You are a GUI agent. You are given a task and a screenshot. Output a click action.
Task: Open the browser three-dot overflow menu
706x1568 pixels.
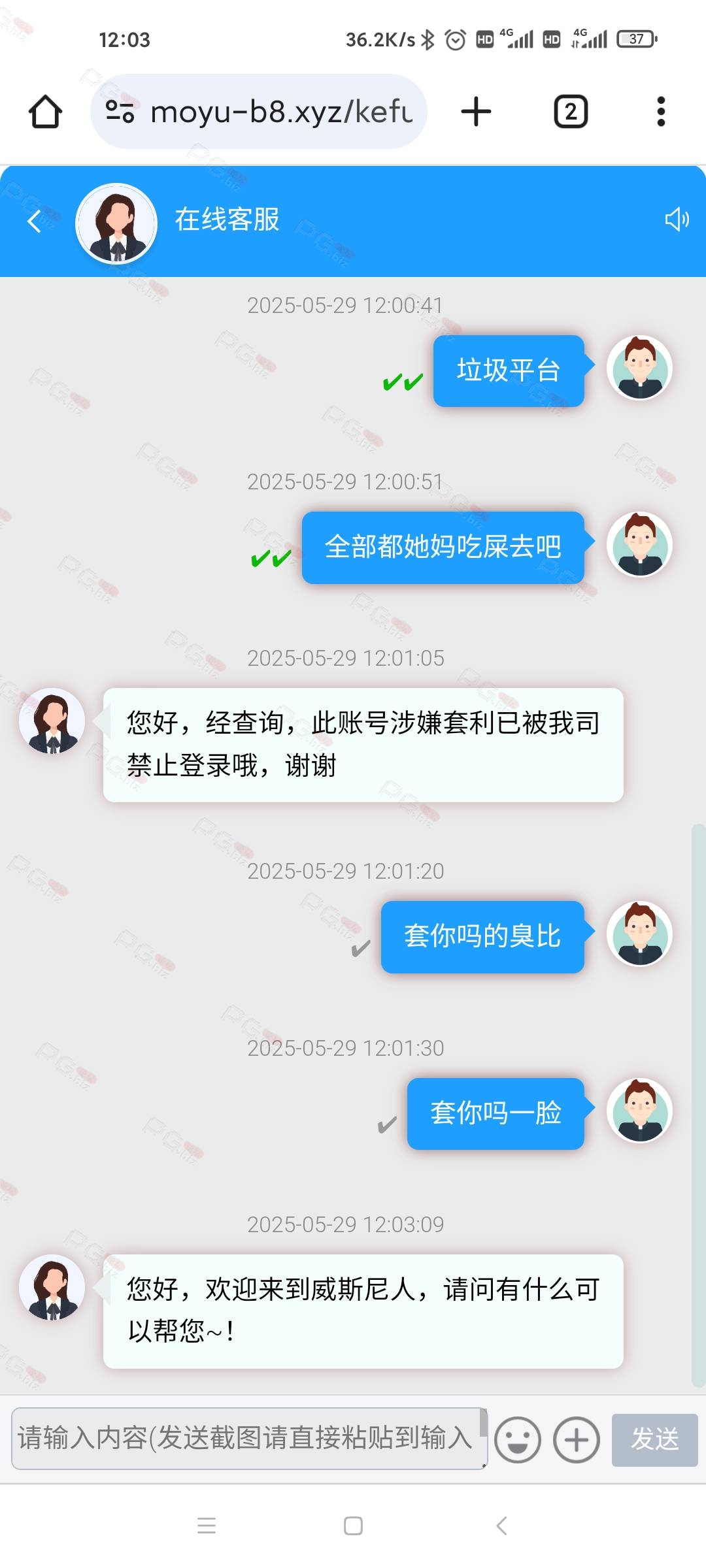[661, 112]
